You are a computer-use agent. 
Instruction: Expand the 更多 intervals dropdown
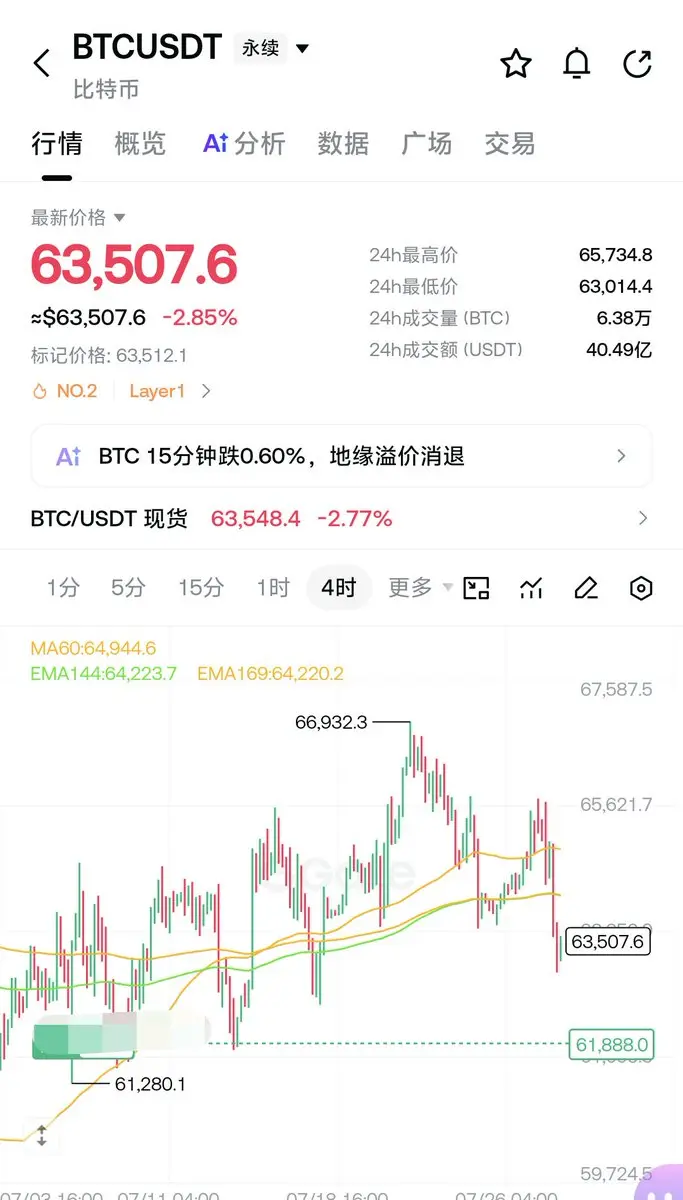420,588
